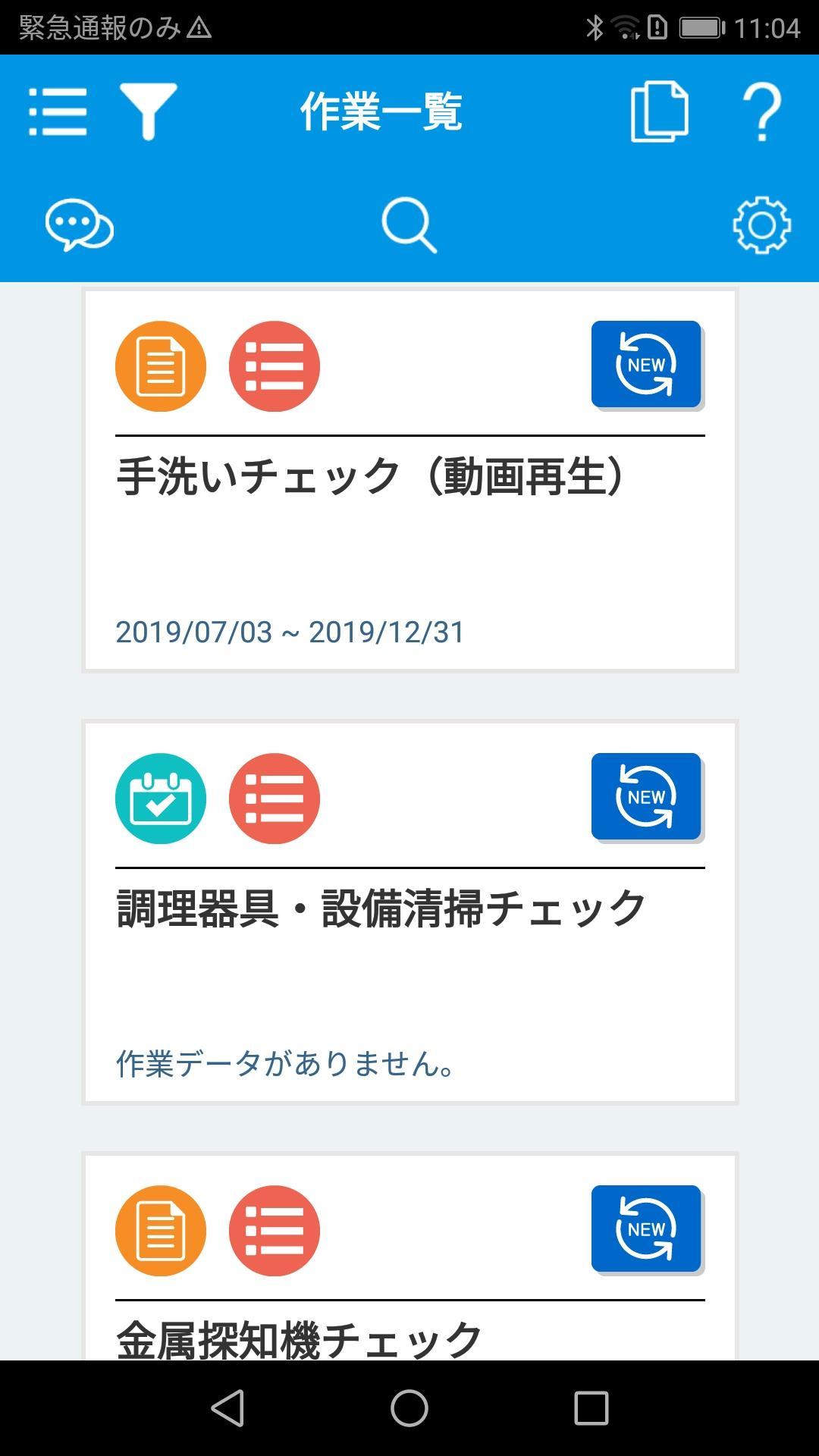Viewport: 819px width, 1456px height.
Task: Tap the calendar check icon on 調理器具・設備清掃チェック
Action: pos(161,799)
